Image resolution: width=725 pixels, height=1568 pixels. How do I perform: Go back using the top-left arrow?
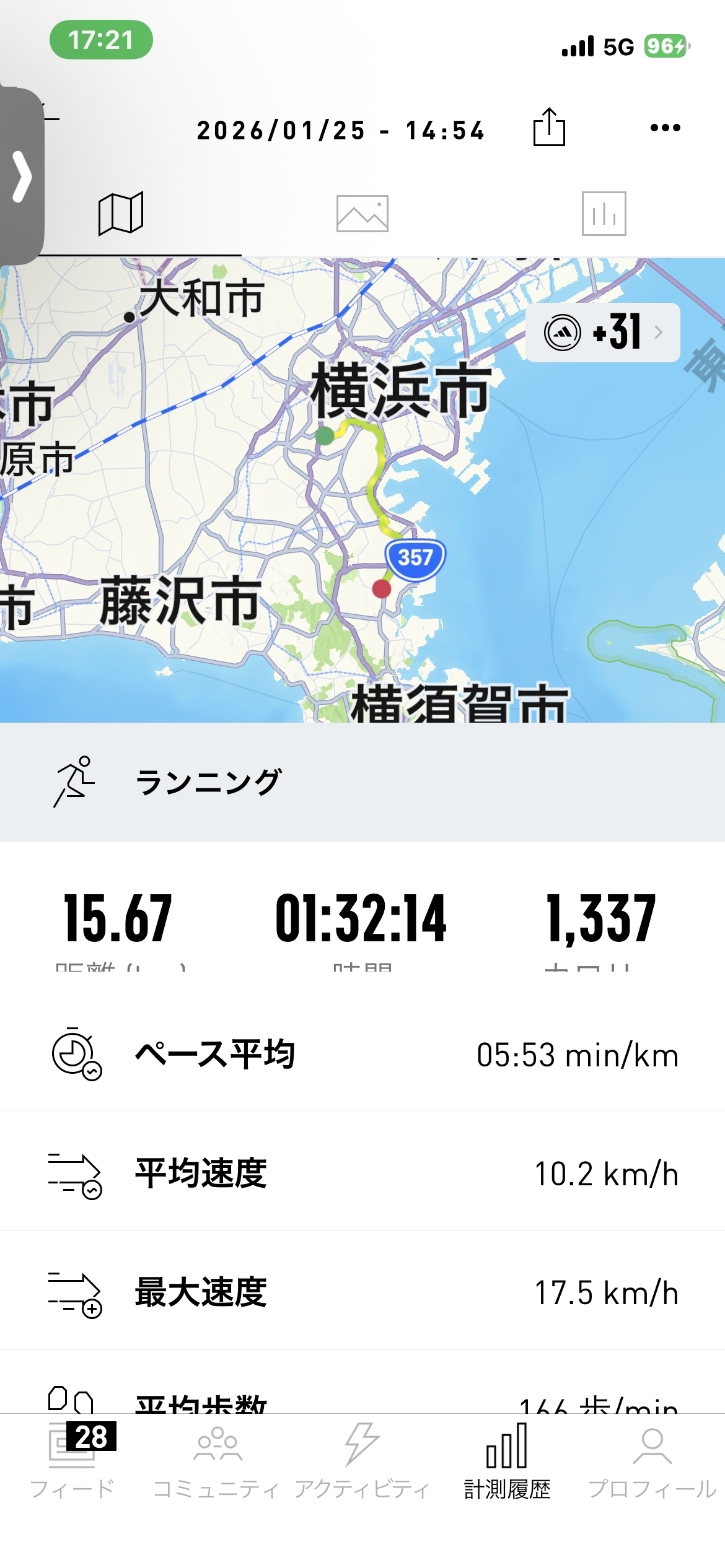coord(52,118)
